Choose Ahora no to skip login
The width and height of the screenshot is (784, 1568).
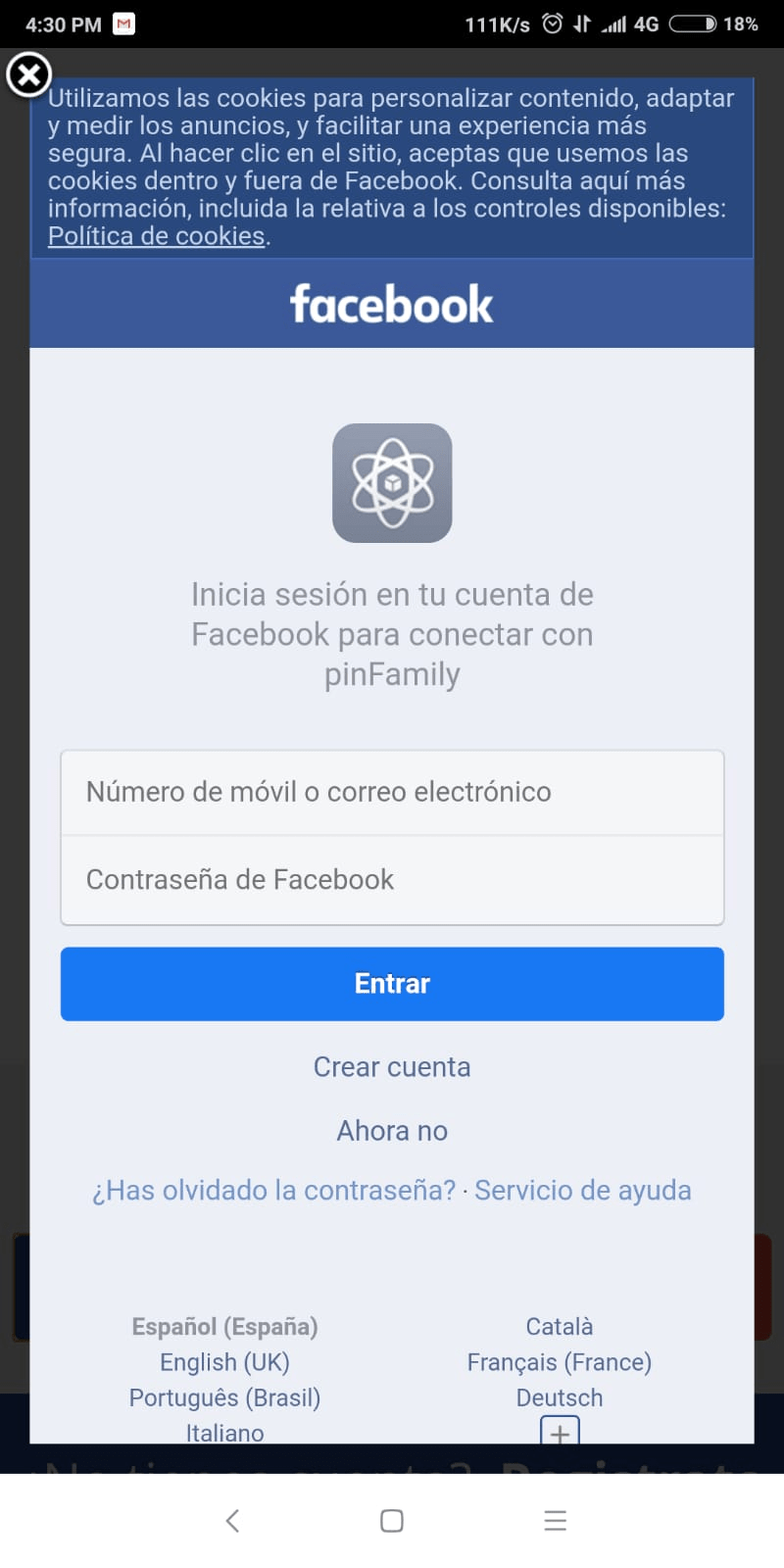[x=392, y=1131]
